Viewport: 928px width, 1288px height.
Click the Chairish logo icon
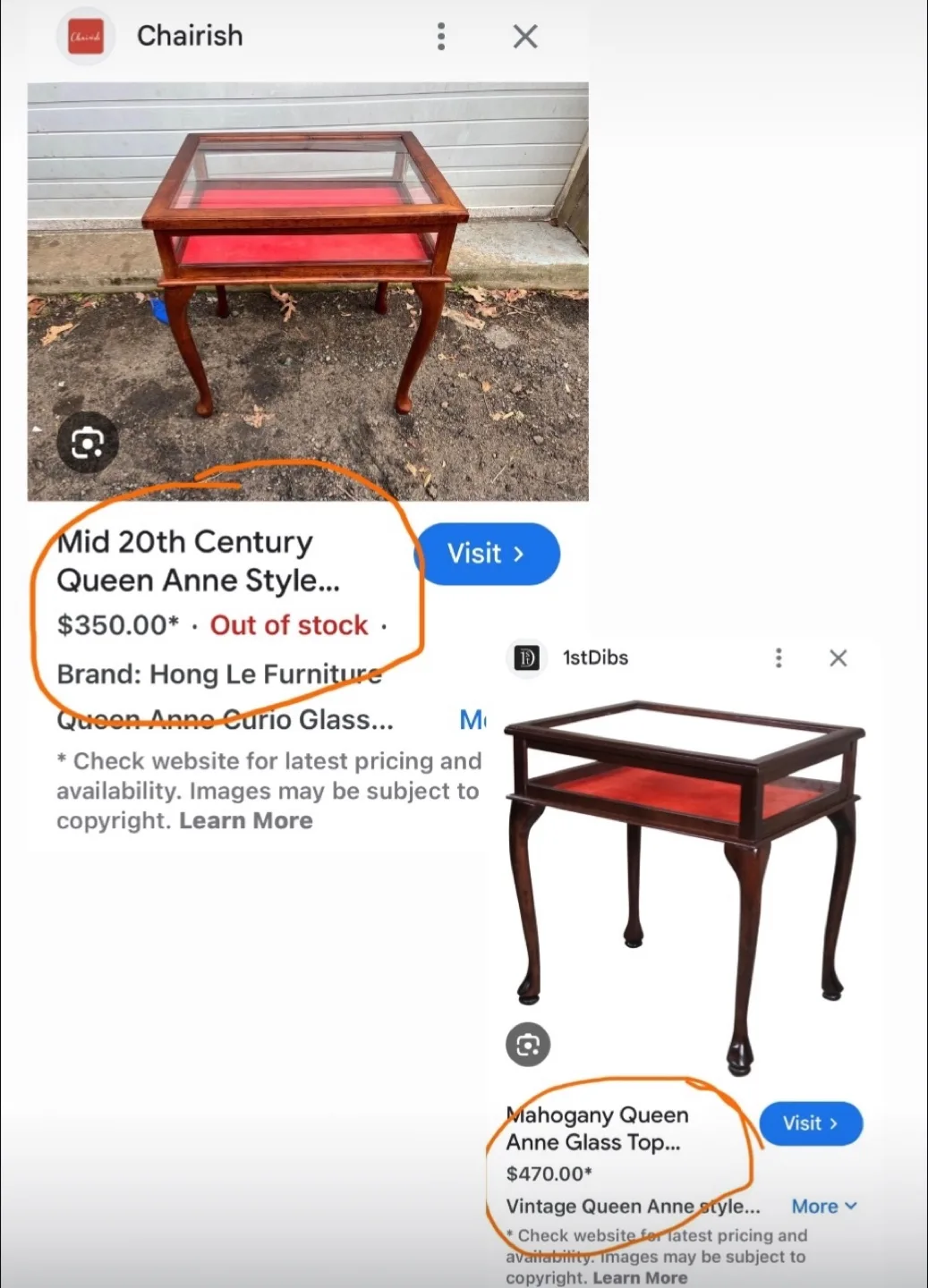(x=85, y=36)
